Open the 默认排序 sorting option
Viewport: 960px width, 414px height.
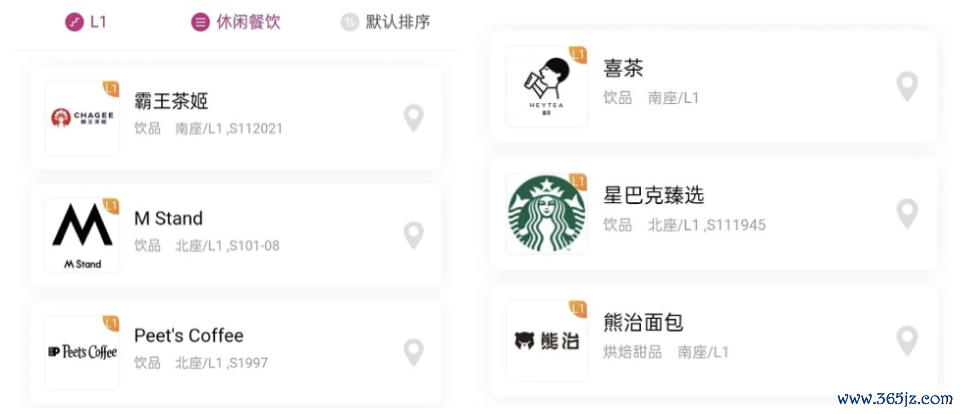click(386, 22)
